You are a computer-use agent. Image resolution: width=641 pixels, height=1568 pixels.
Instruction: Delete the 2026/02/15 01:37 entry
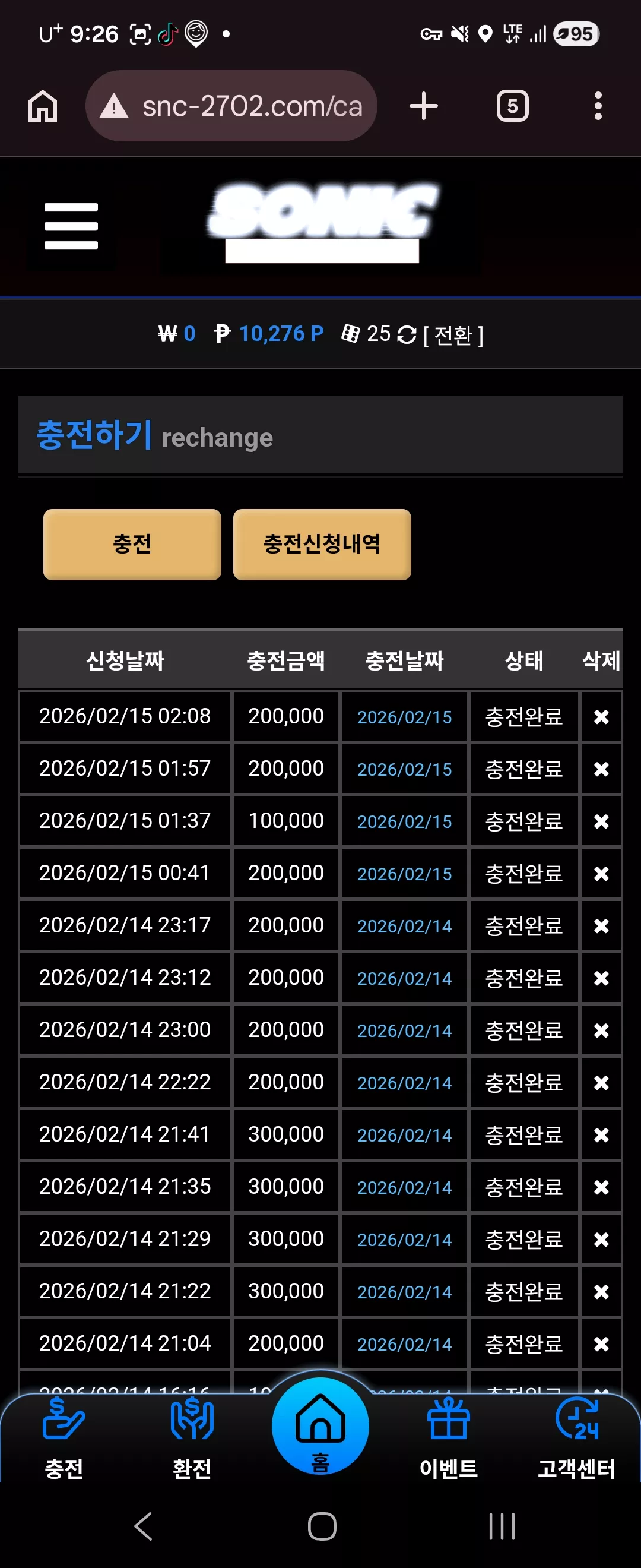click(601, 822)
